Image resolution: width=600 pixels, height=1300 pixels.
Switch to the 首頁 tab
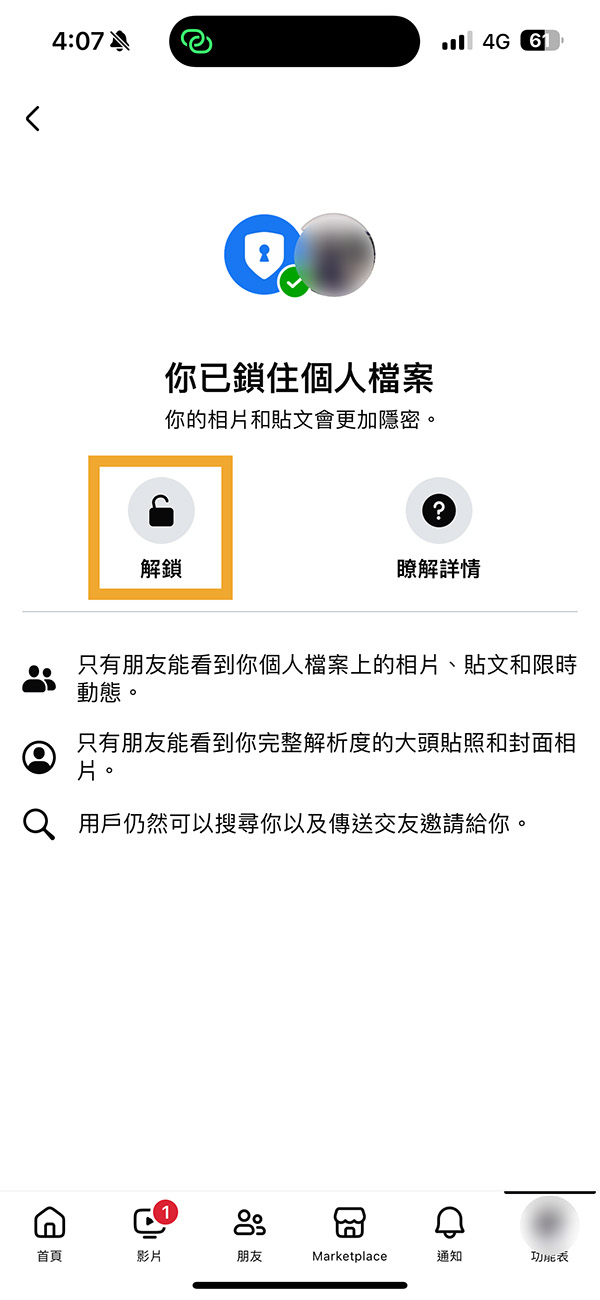pyautogui.click(x=49, y=1233)
